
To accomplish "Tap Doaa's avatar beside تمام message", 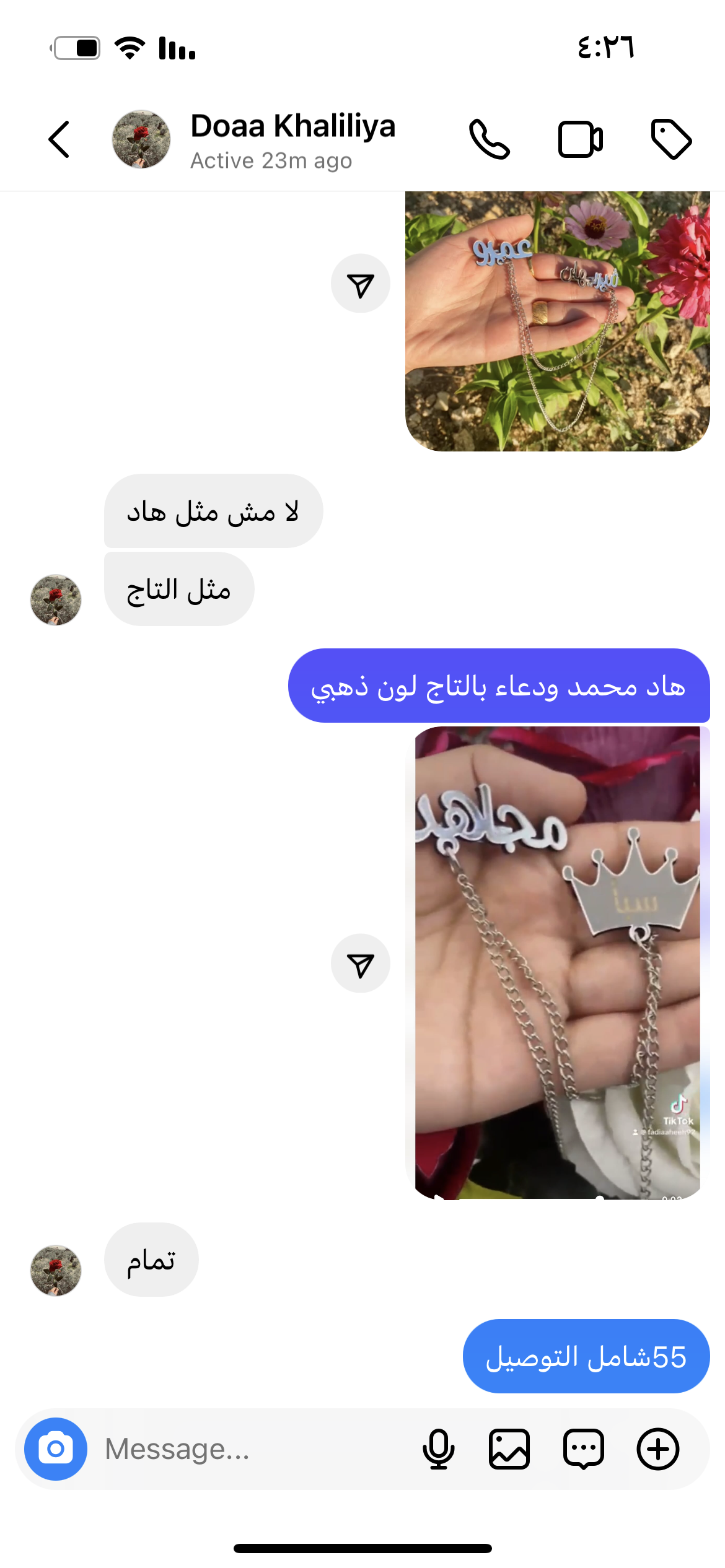I will pyautogui.click(x=56, y=1271).
